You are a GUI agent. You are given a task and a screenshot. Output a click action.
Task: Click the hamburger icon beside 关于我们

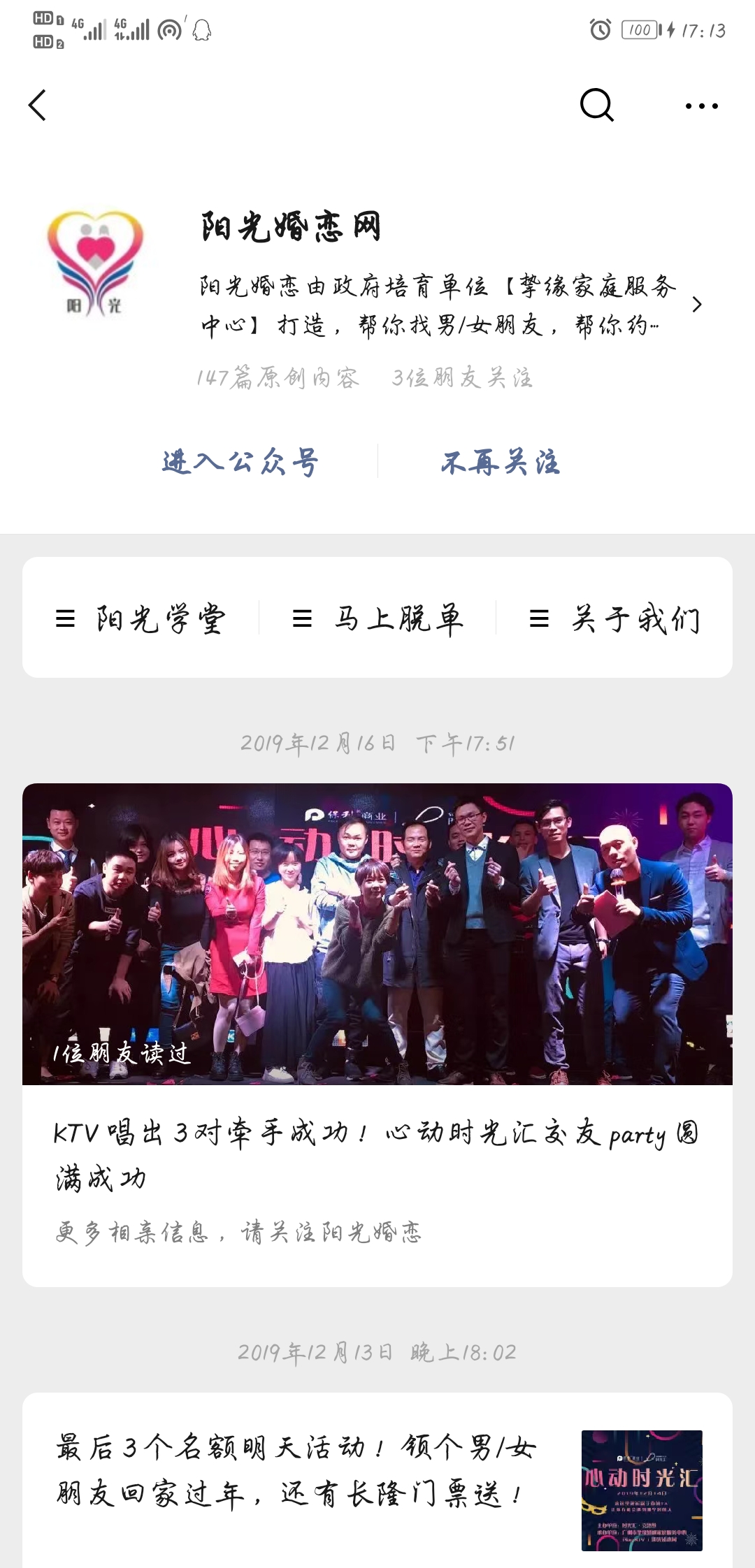click(538, 618)
